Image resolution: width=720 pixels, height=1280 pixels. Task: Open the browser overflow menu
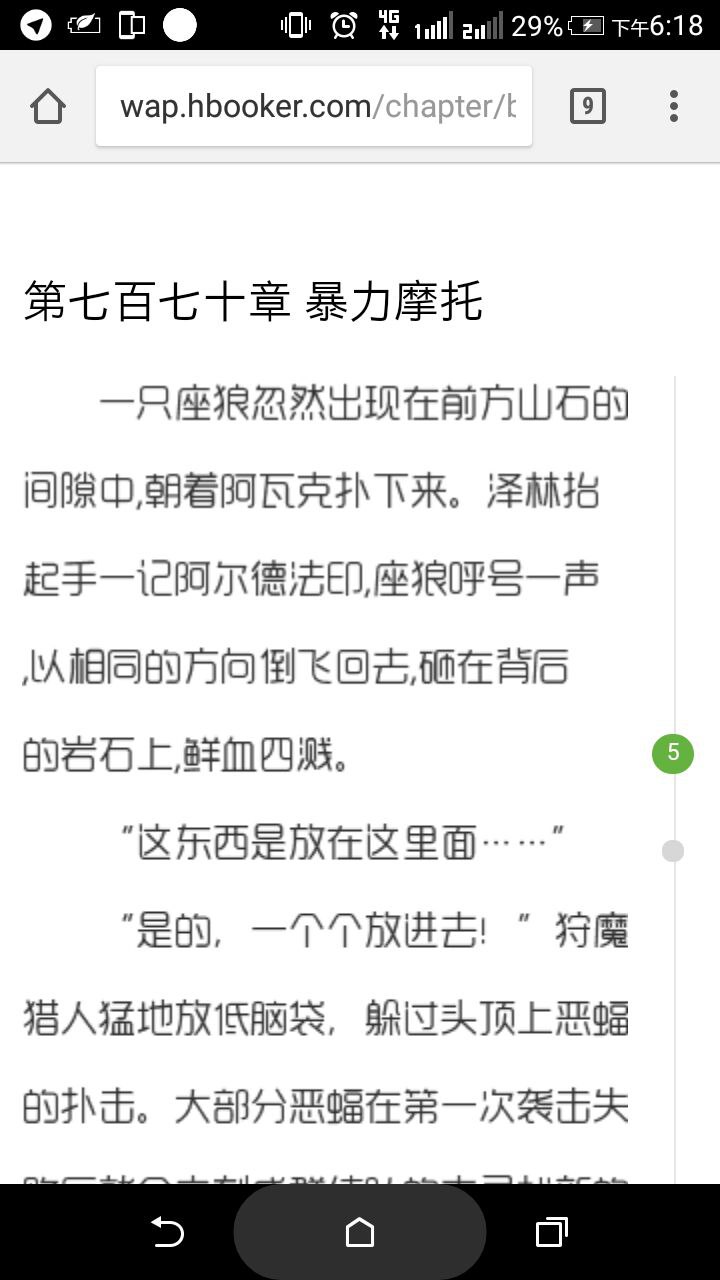pyautogui.click(x=674, y=106)
